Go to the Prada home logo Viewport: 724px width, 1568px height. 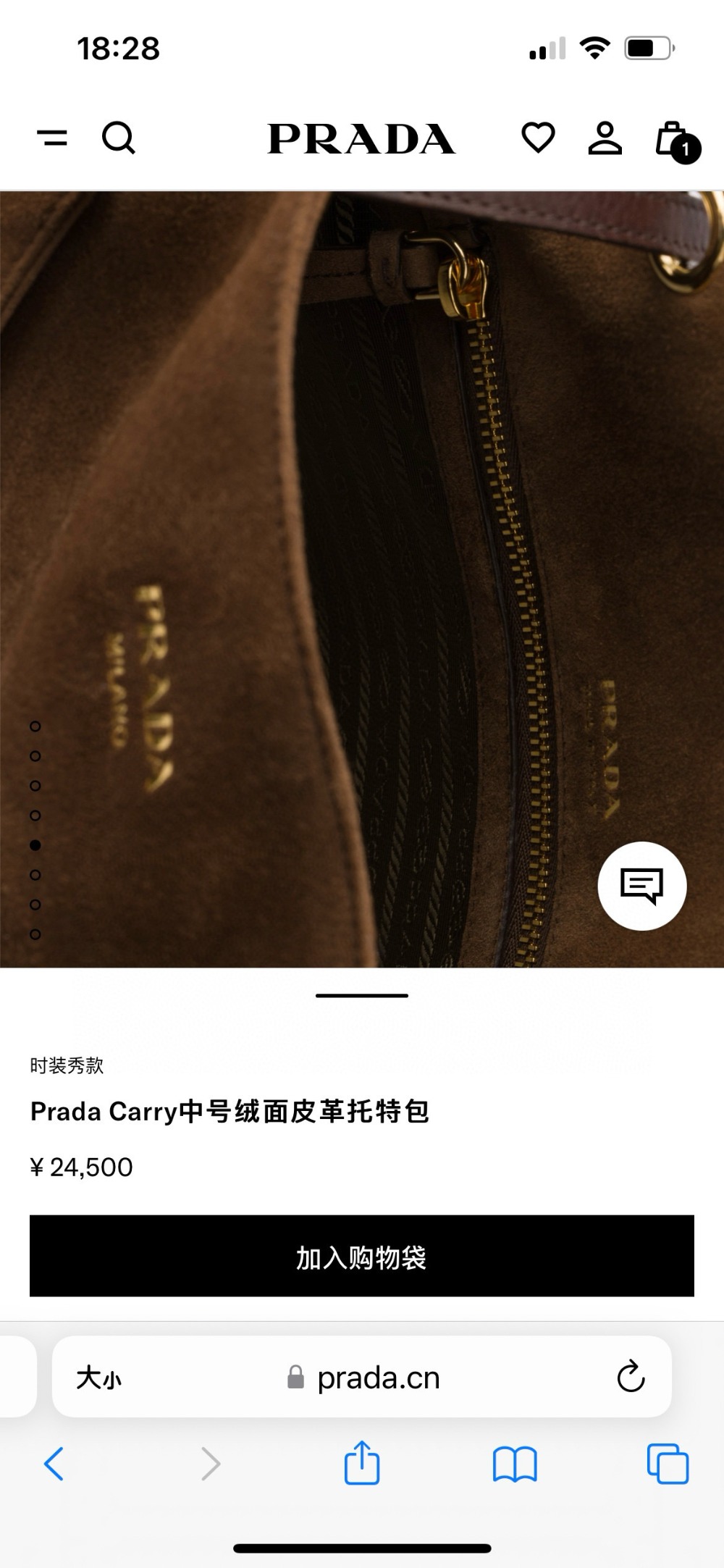361,139
